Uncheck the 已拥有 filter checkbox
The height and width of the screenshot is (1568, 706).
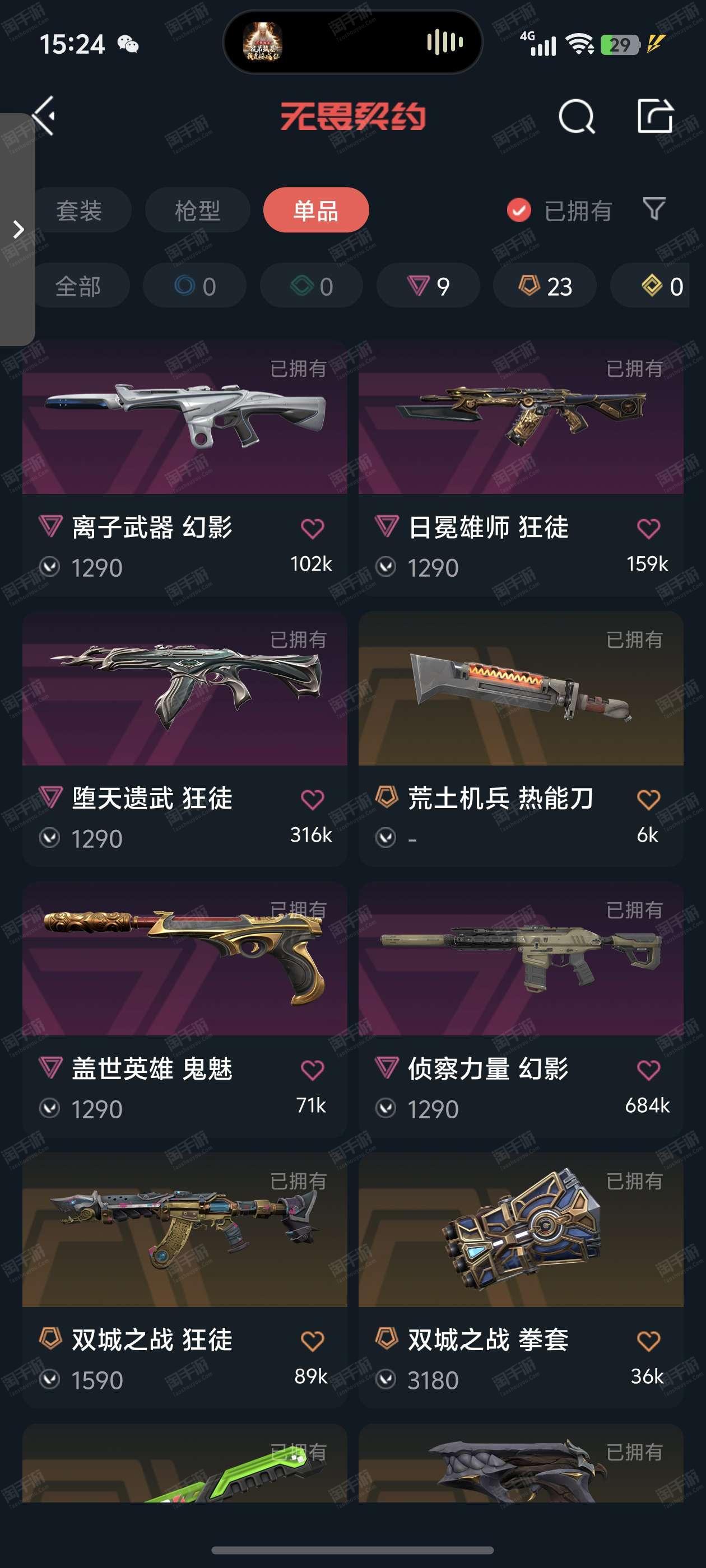[519, 211]
